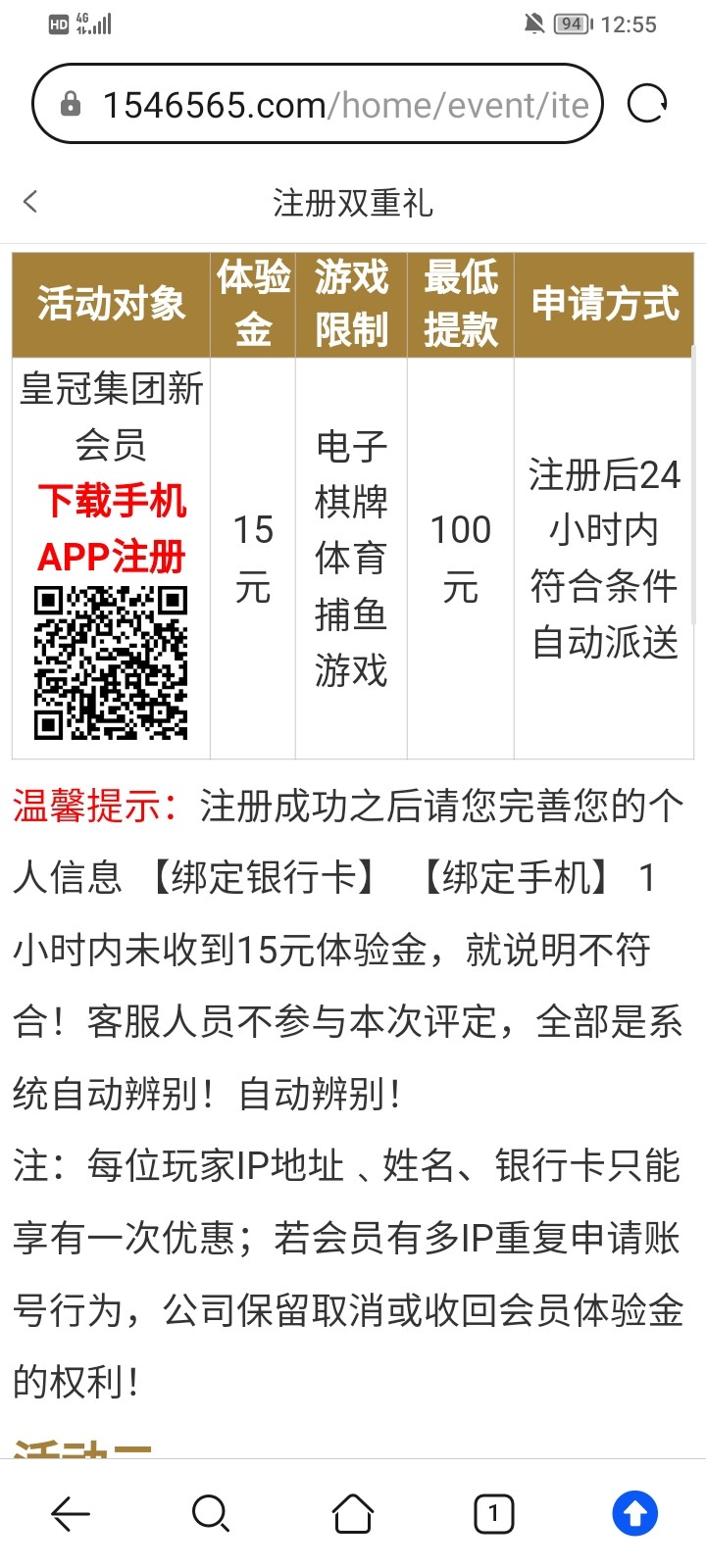Open the browser tab switcher
This screenshot has height=1568, width=706.
pos(493,1514)
